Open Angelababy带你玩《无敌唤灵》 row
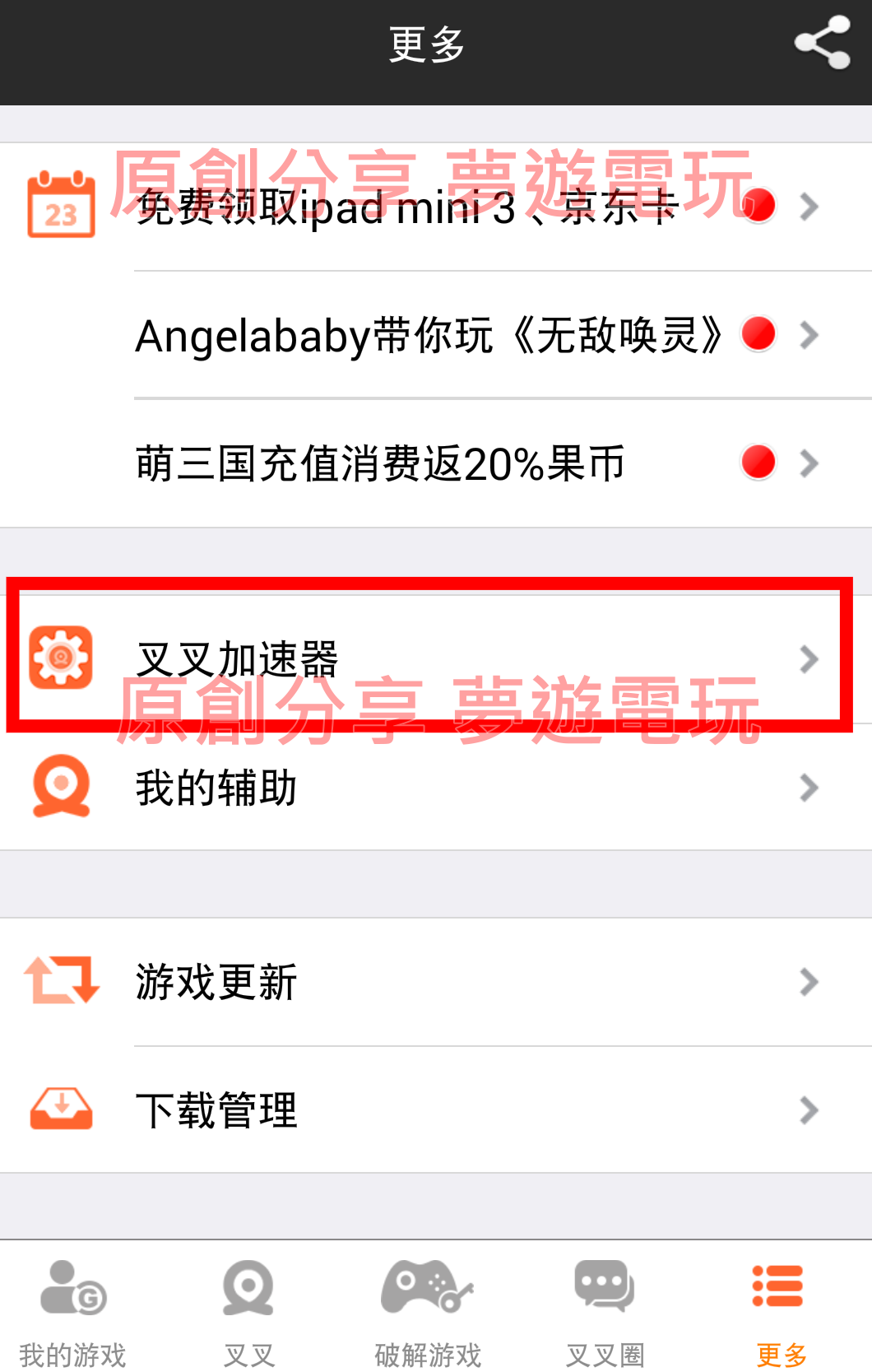The height and width of the screenshot is (1372, 872). coord(436,335)
